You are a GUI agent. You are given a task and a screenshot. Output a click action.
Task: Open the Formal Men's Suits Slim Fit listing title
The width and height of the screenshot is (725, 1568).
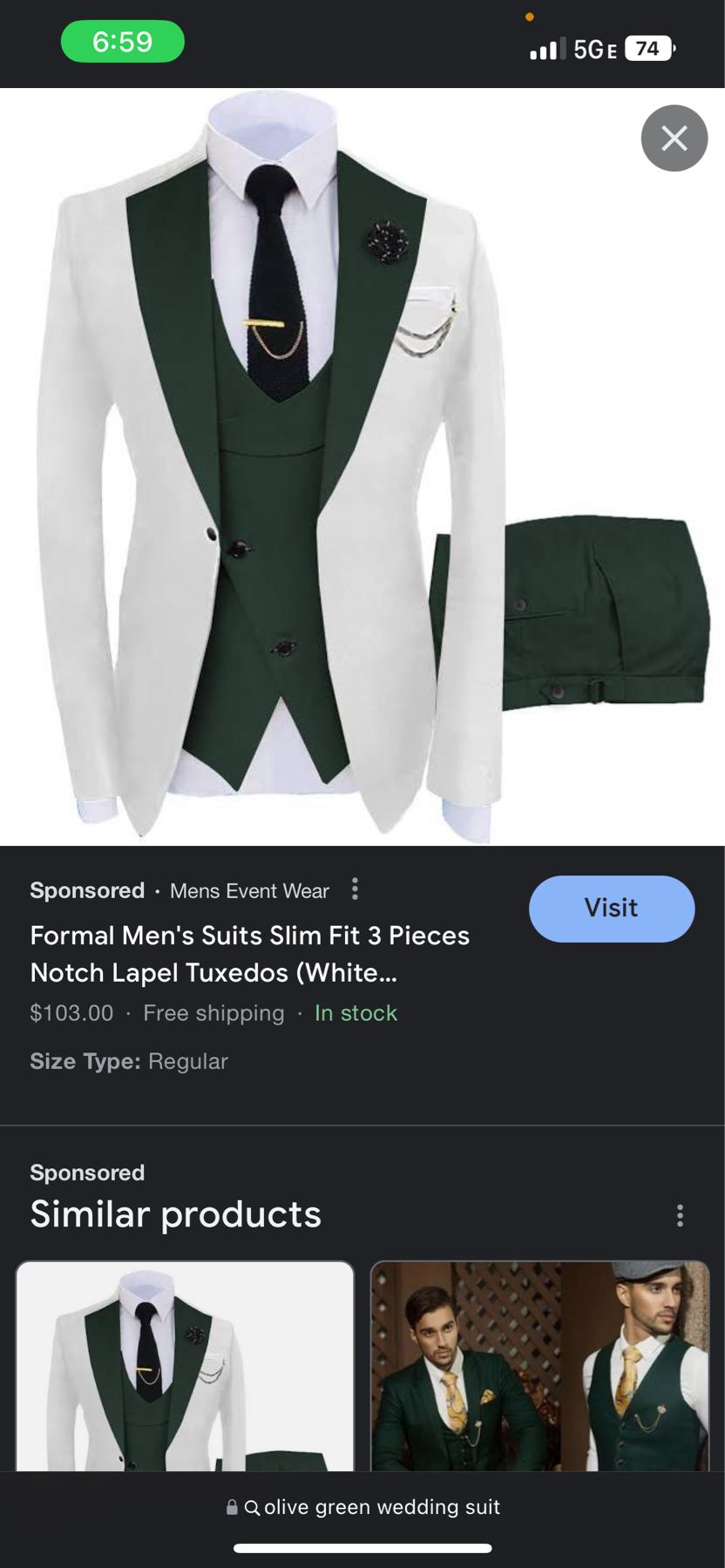click(x=249, y=954)
